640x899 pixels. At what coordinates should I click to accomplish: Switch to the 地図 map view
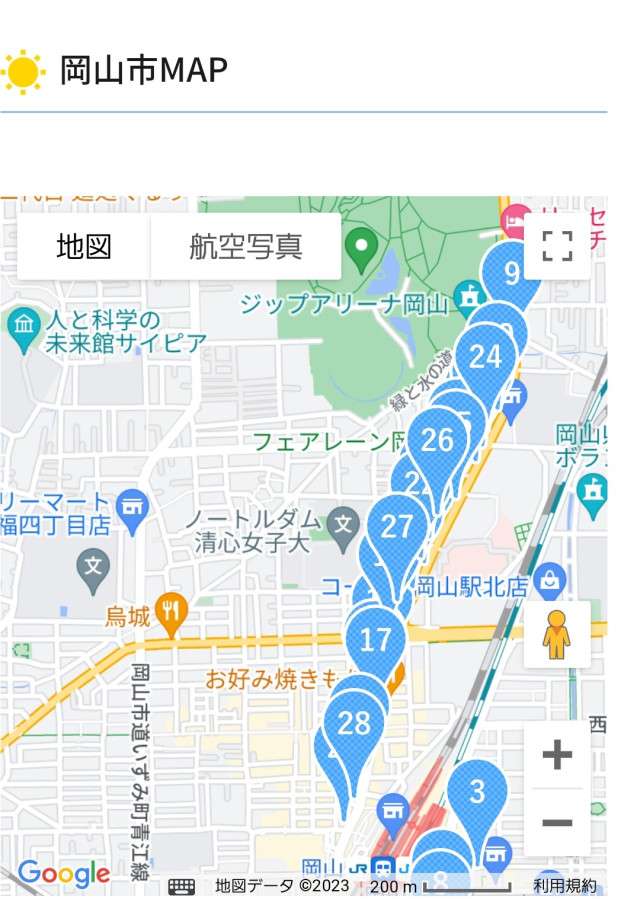click(84, 247)
